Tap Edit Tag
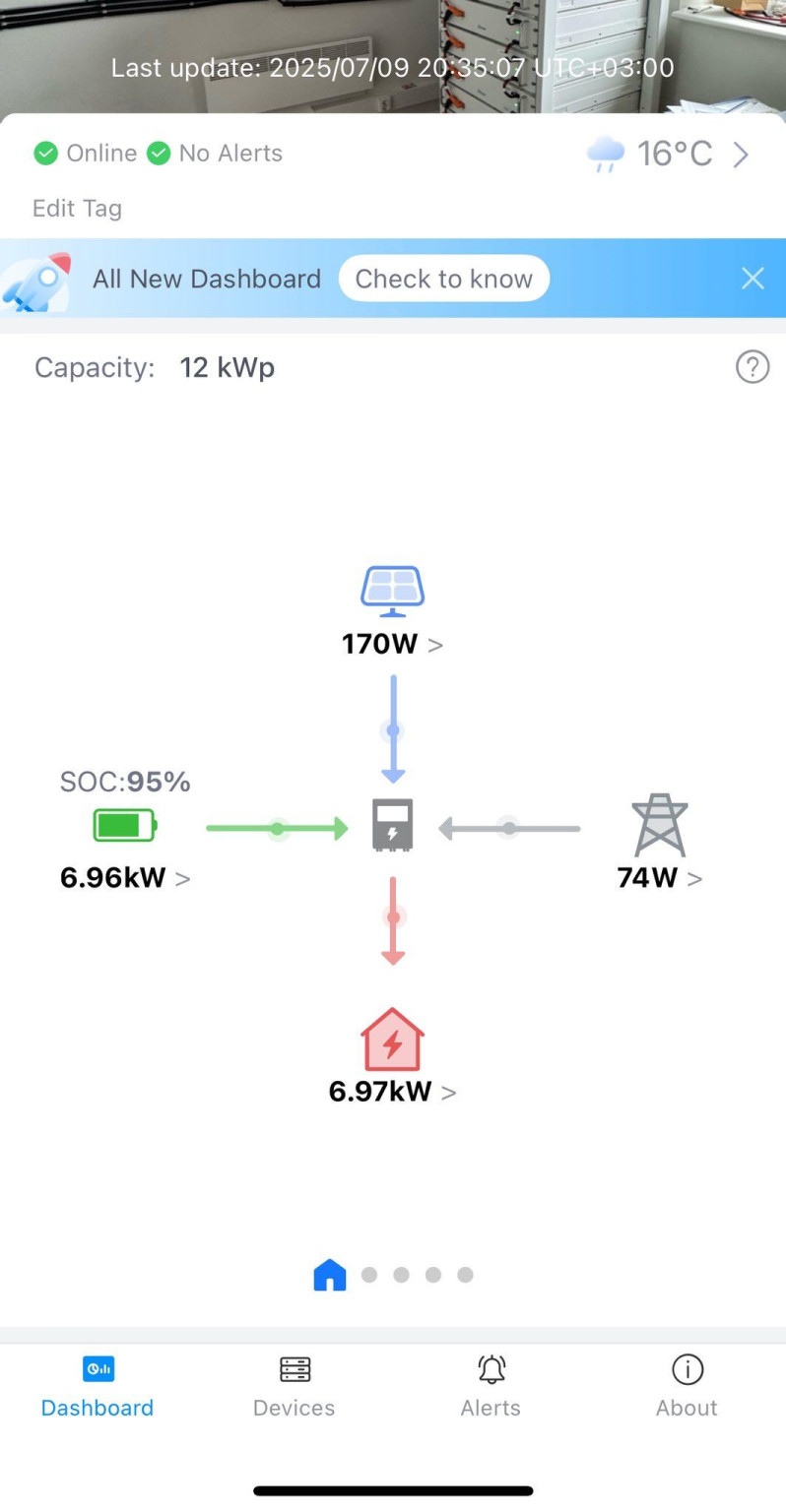This screenshot has width=786, height=1512. pyautogui.click(x=77, y=209)
